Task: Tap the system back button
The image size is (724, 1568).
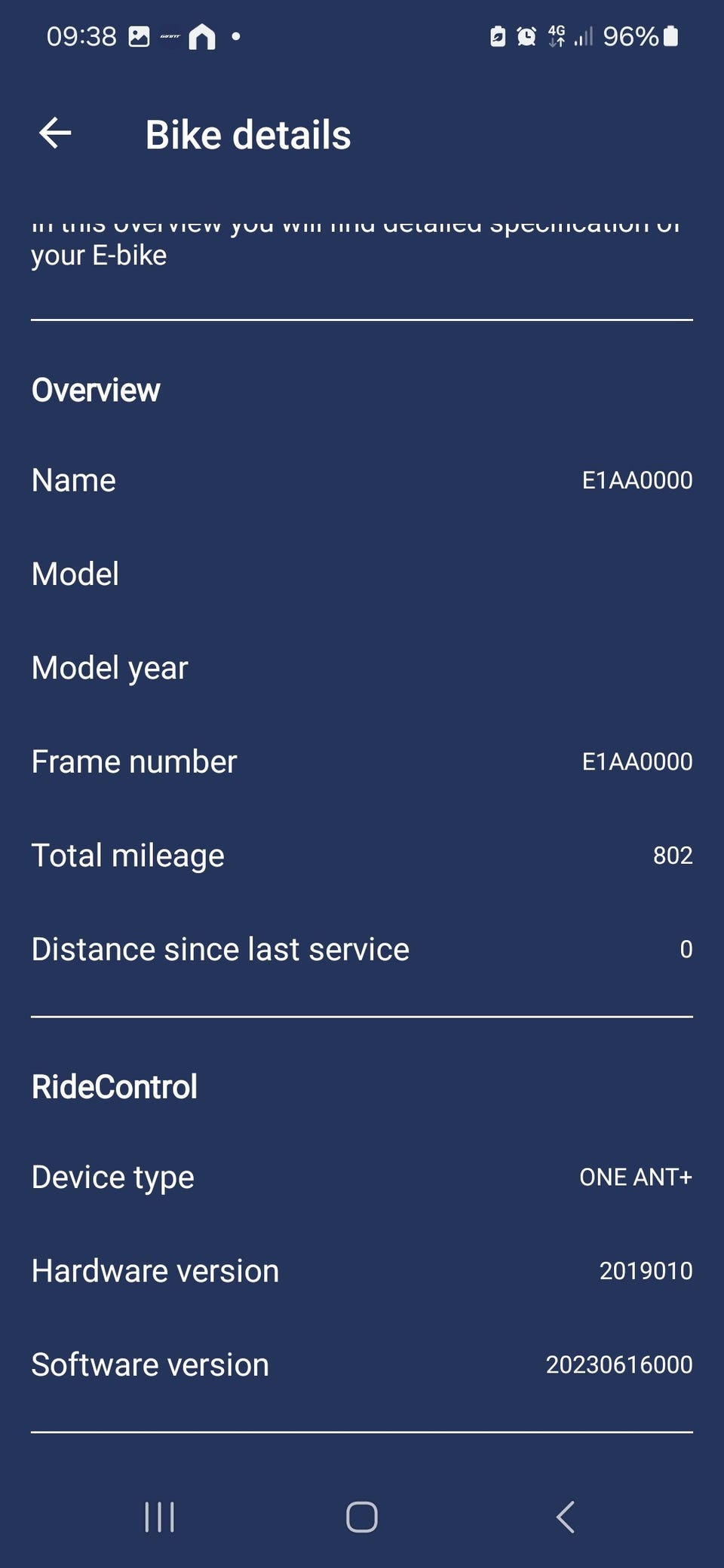Action: (x=565, y=1517)
